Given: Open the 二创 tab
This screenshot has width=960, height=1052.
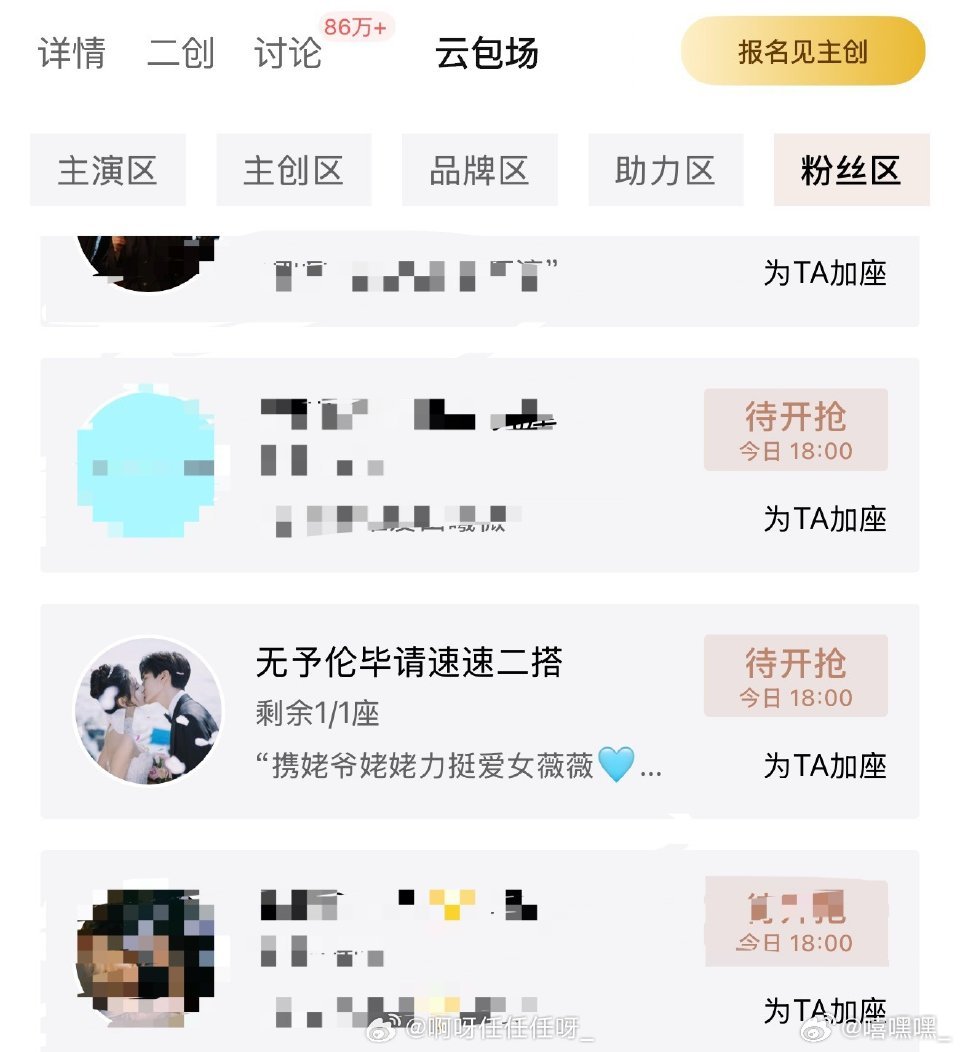Looking at the screenshot, I should coord(181,56).
